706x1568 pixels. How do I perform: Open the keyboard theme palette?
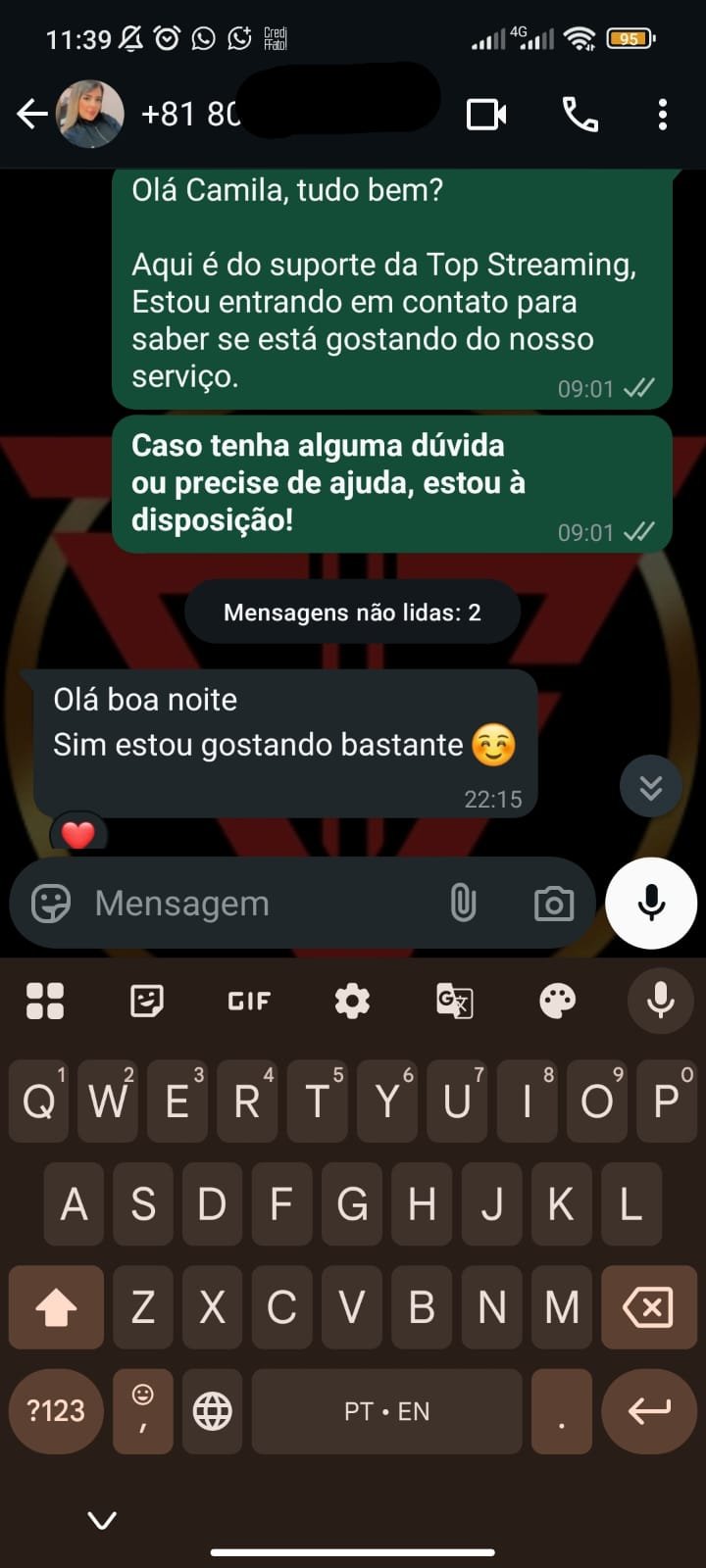(558, 1001)
